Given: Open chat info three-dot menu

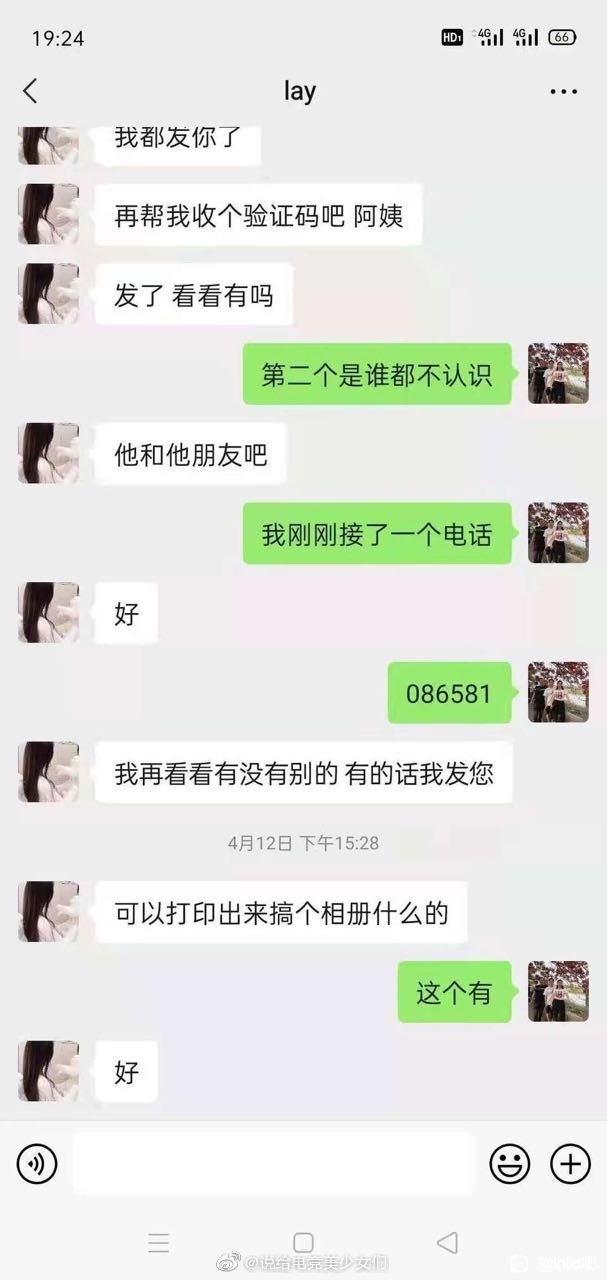Looking at the screenshot, I should 563,91.
